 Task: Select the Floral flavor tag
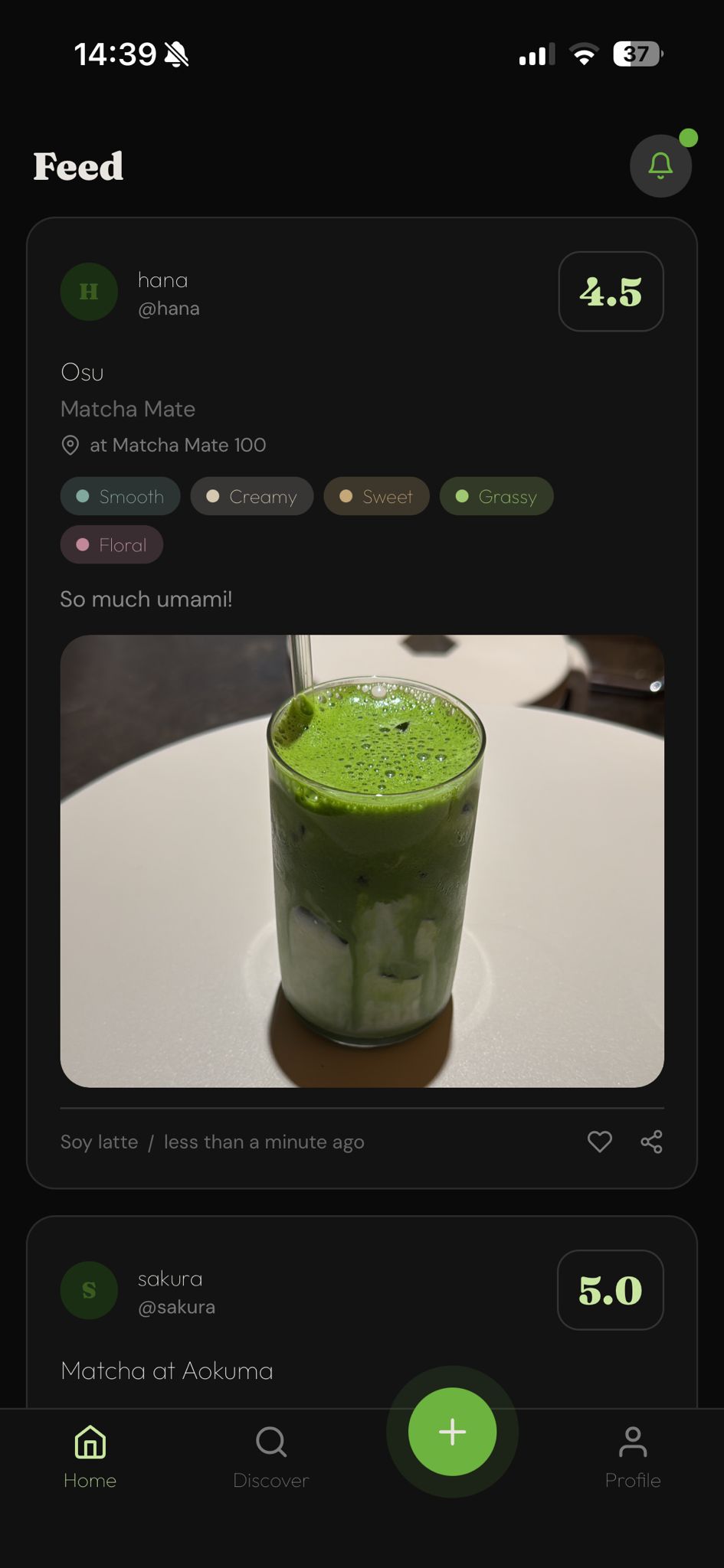[x=112, y=544]
